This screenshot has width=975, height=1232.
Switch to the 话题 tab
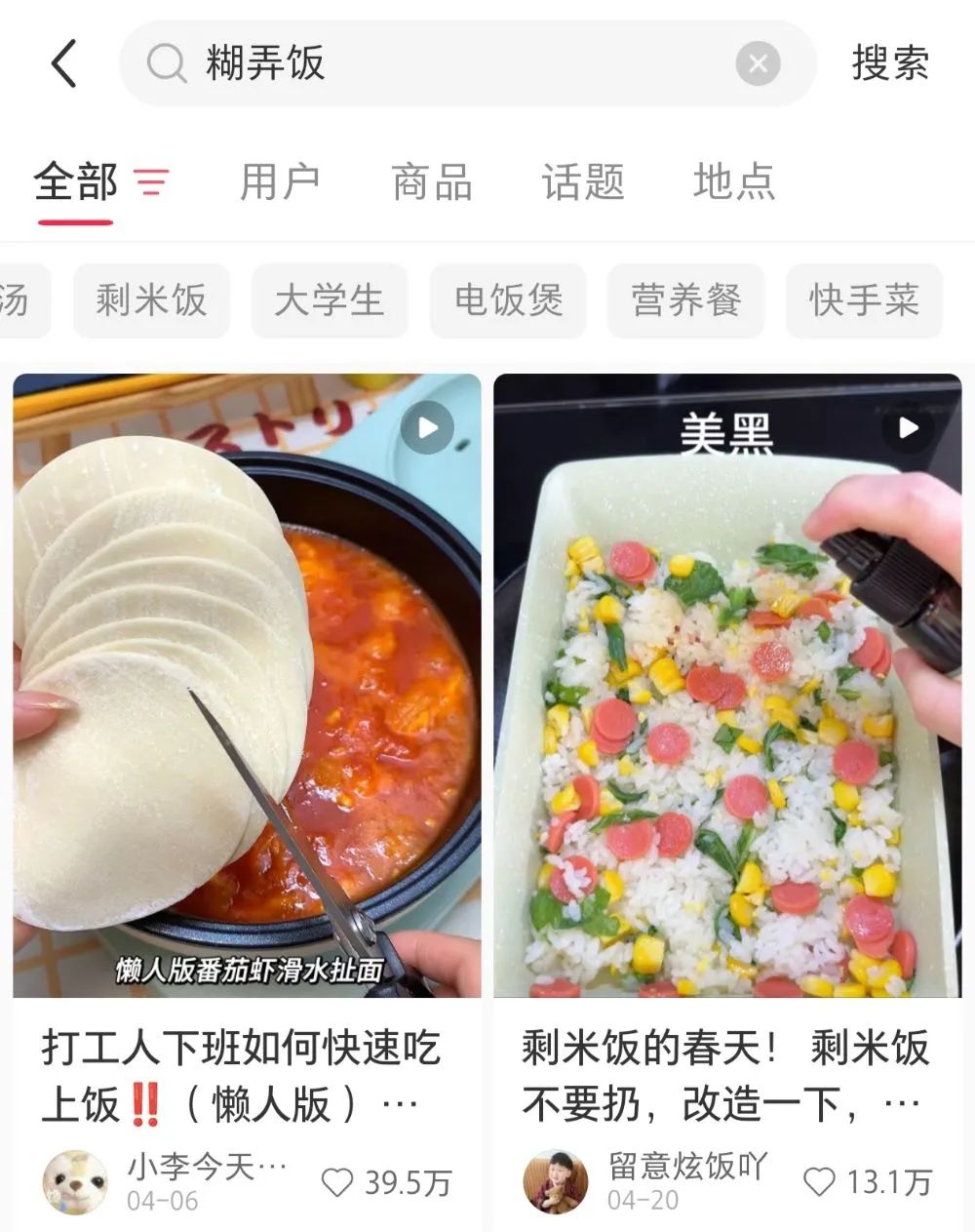pyautogui.click(x=583, y=182)
